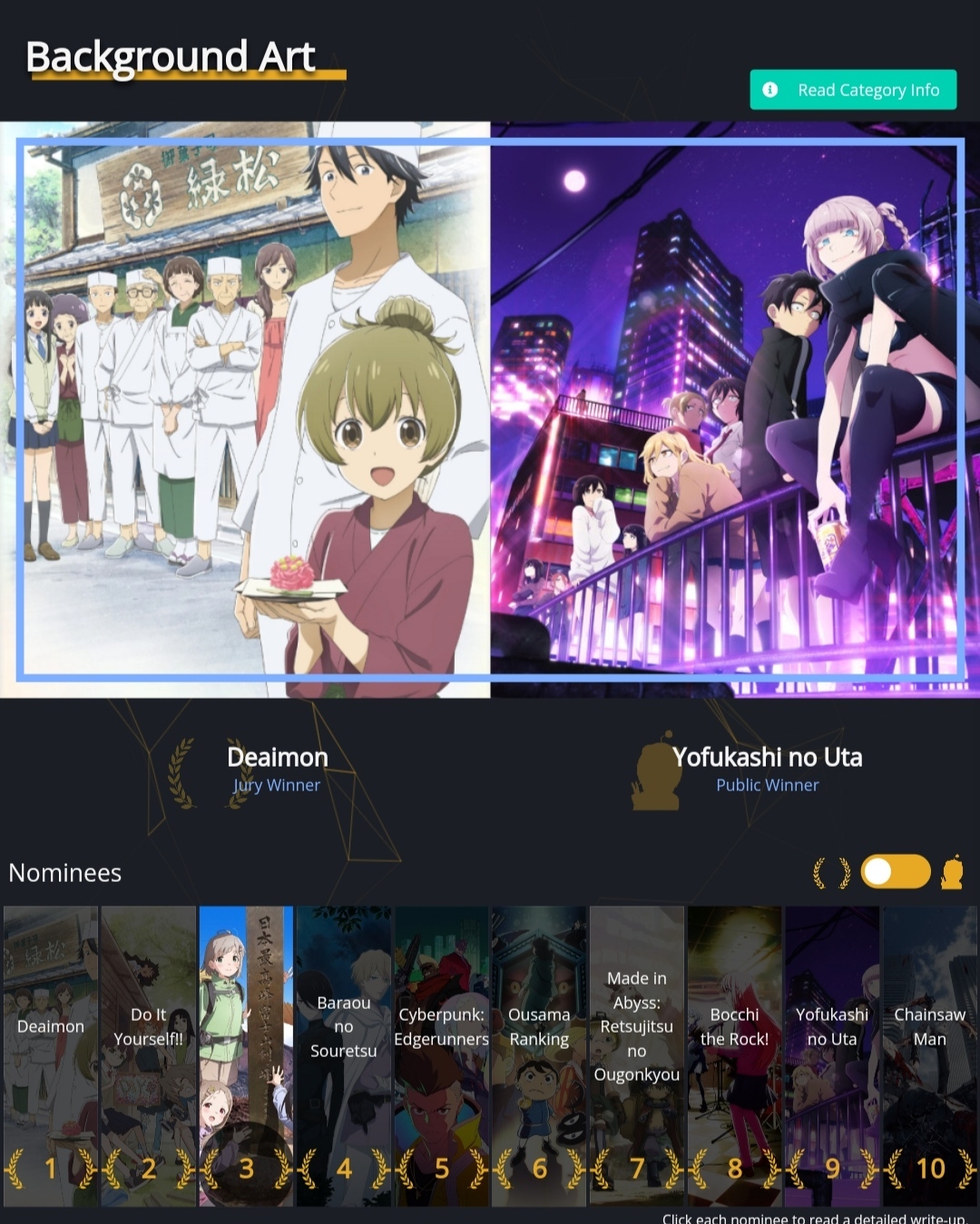Image resolution: width=980 pixels, height=1224 pixels.
Task: View the Cyberpunk: Edgerunners nominee write-up
Action: coord(441,1056)
